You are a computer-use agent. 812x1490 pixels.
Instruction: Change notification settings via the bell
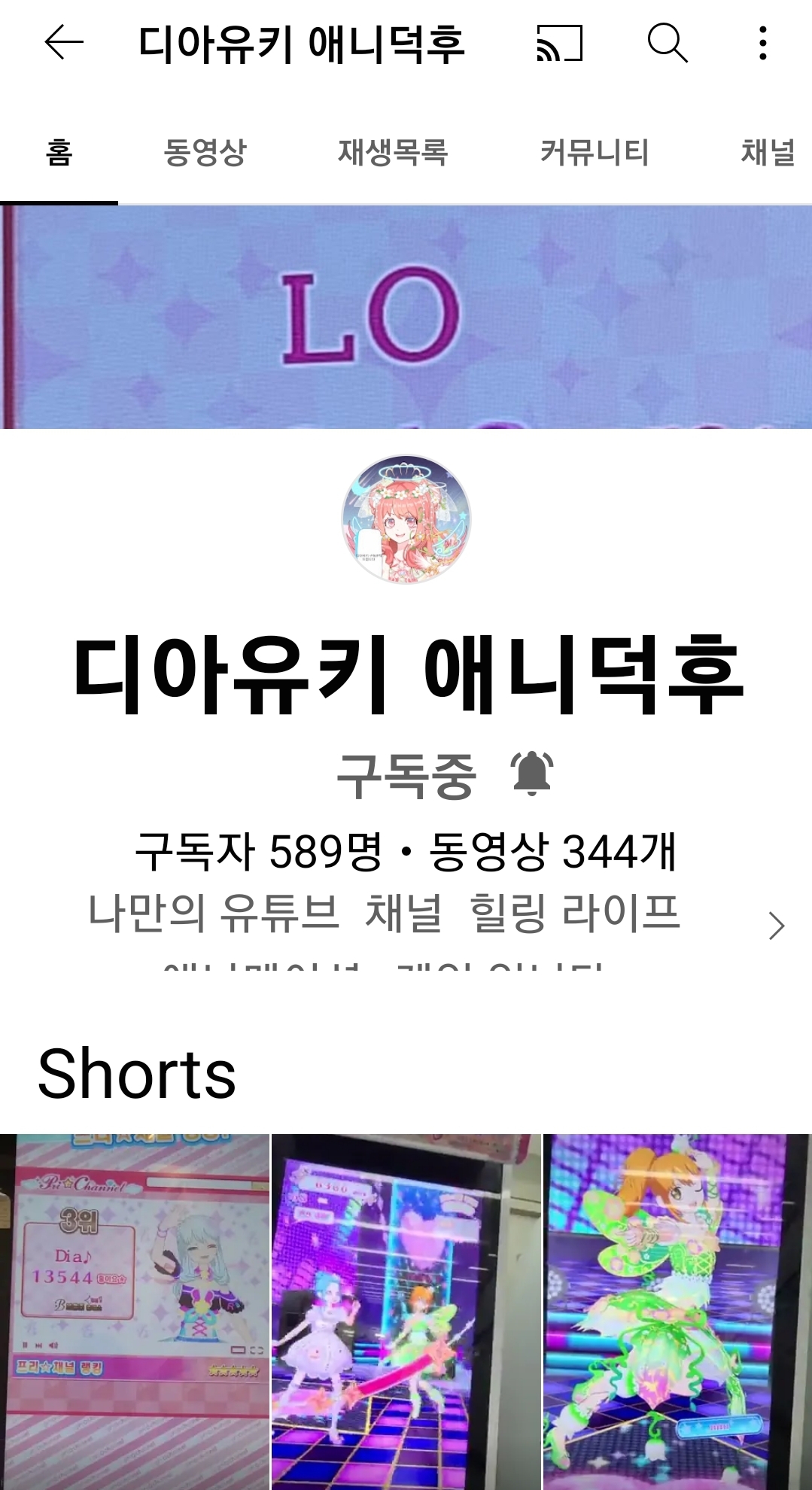(x=532, y=774)
